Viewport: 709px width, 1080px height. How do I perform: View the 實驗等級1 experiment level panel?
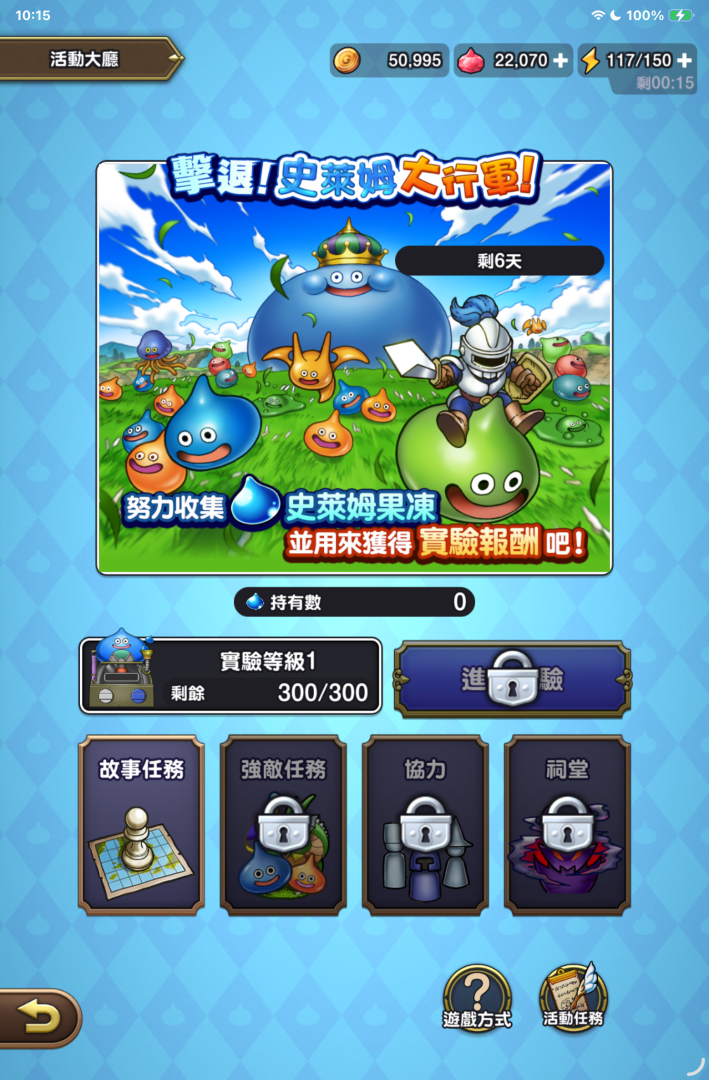pyautogui.click(x=230, y=676)
